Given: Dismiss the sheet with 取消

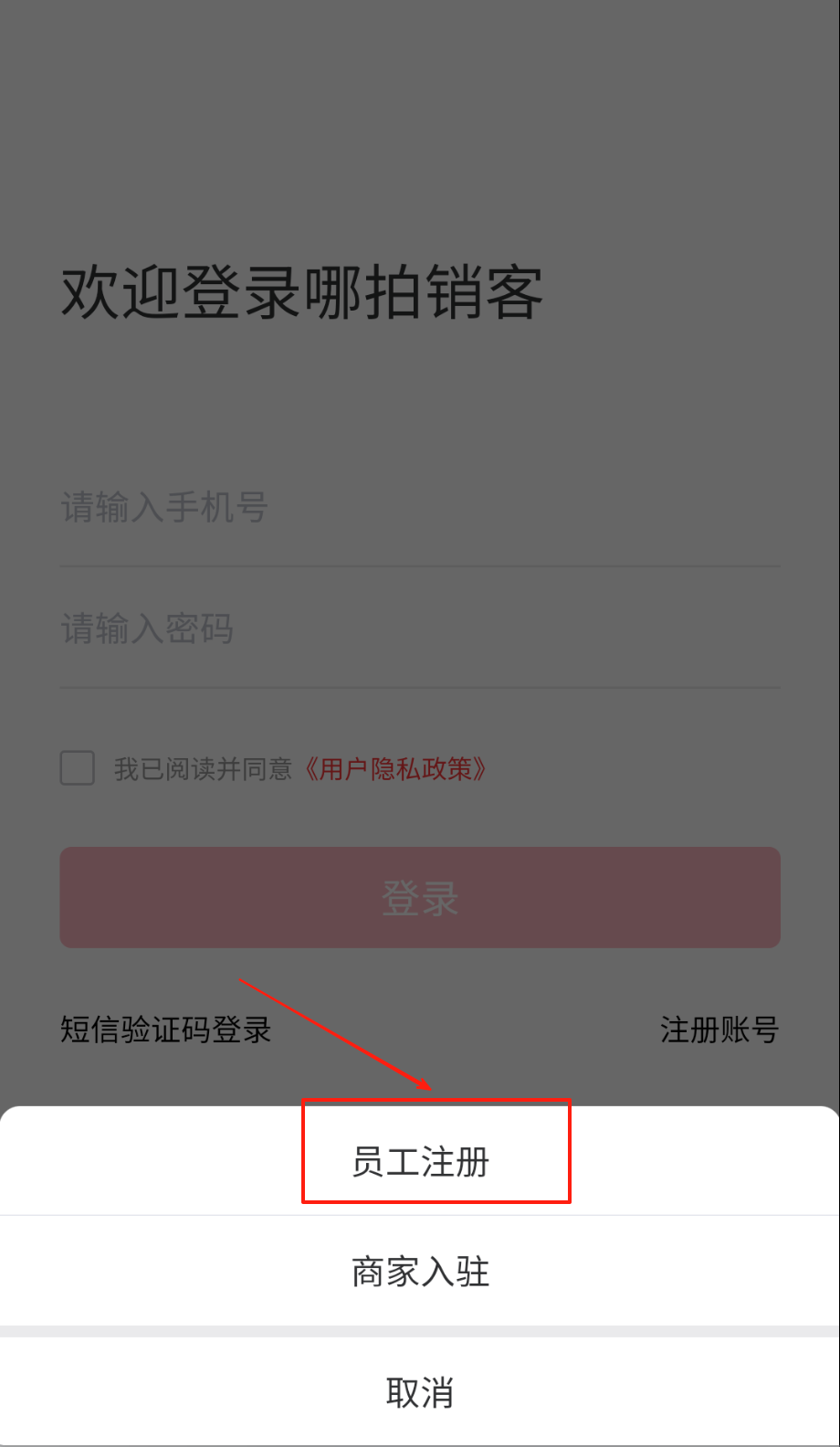Looking at the screenshot, I should tap(420, 1393).
